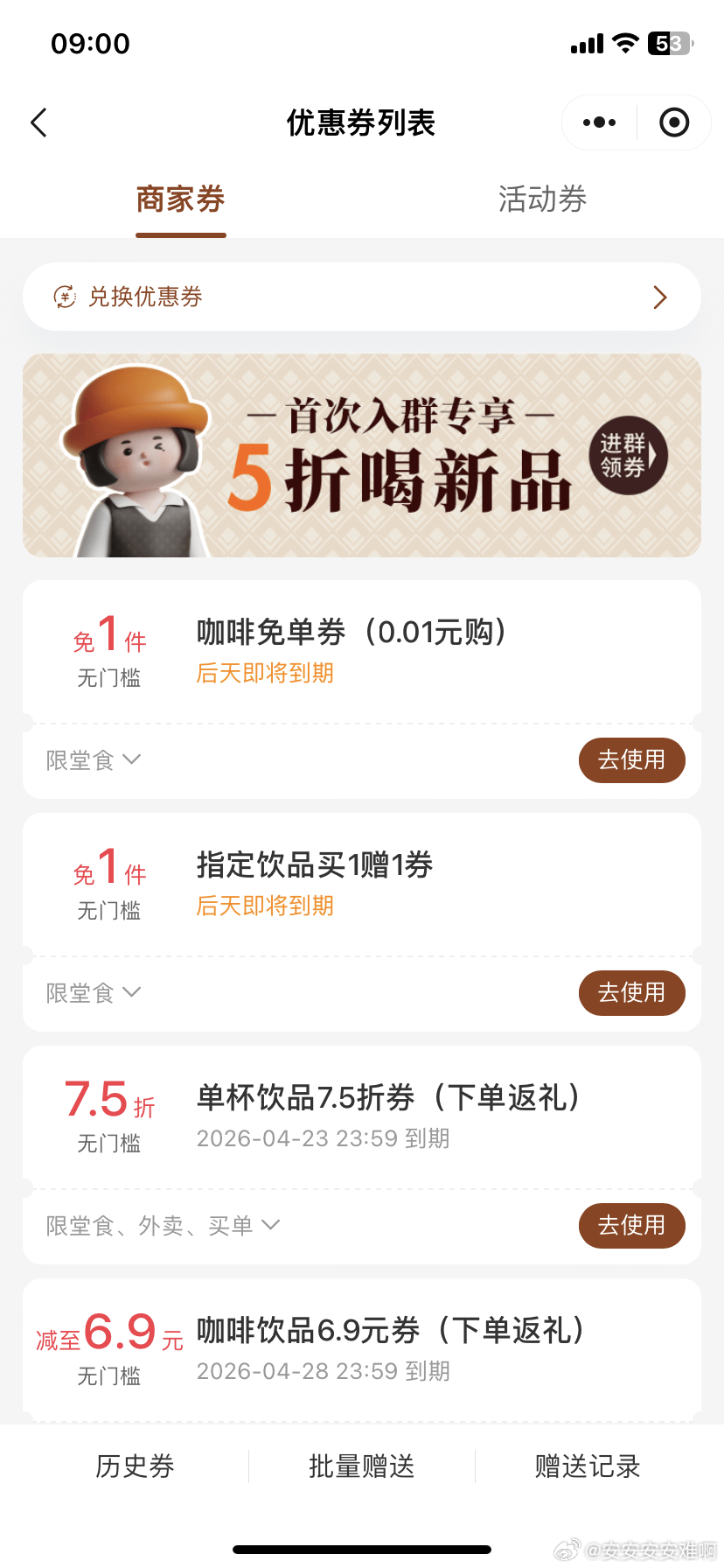
Task: Choose 批量赠送 to gift coupons
Action: tap(361, 1466)
